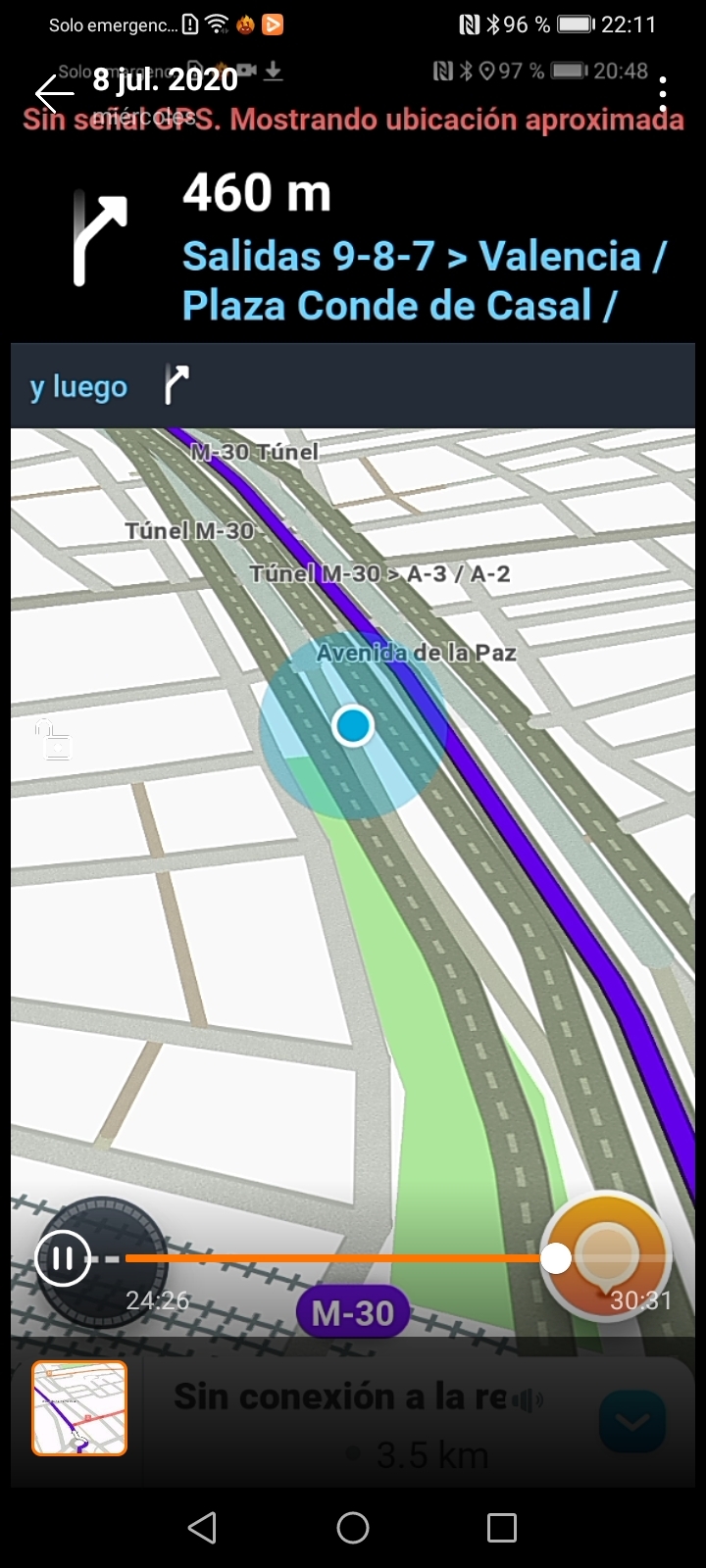Tap the 'y luego' next-turn arrow icon

176,384
